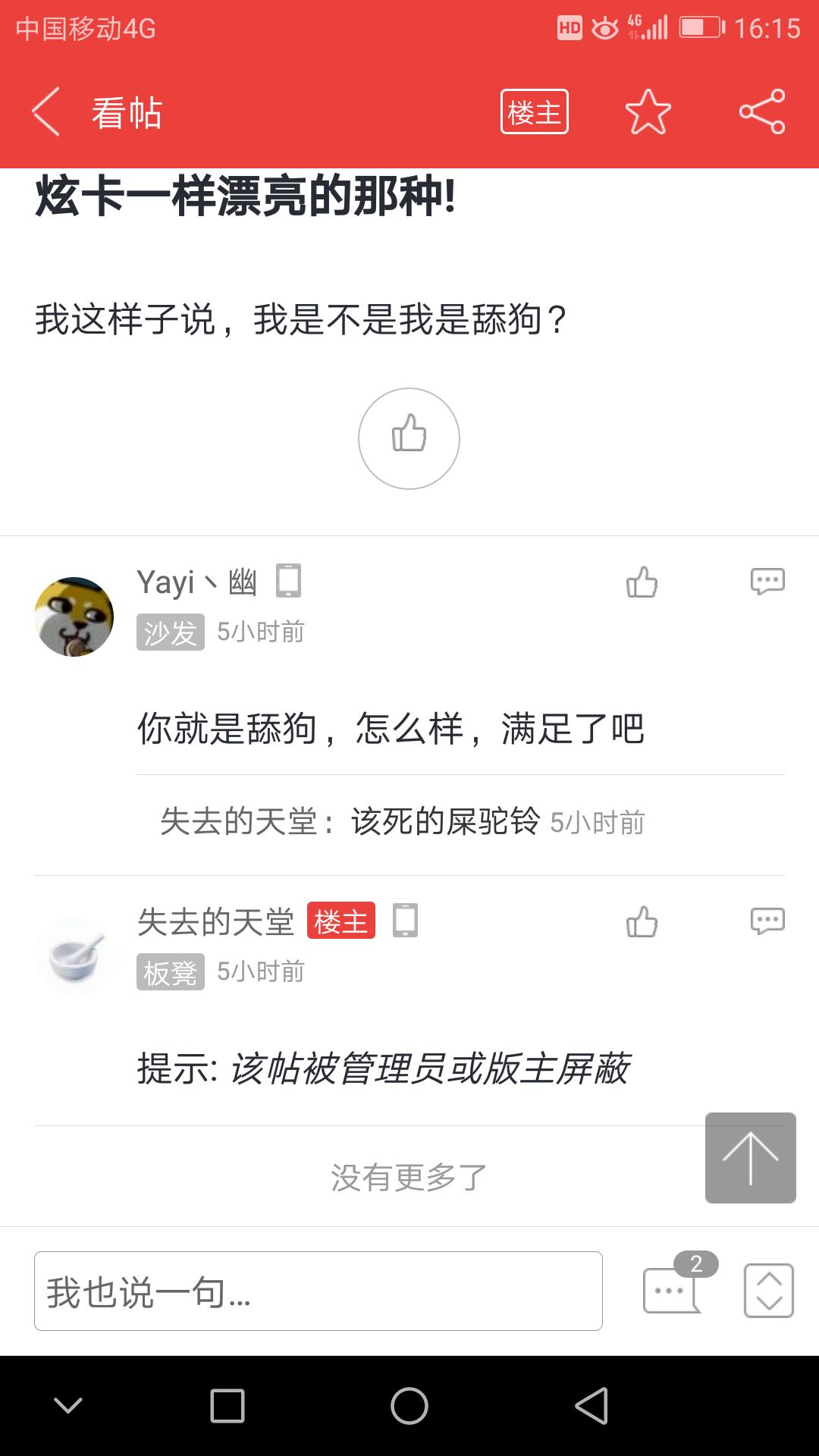
Task: Jump back to top with the arrow button
Action: click(x=750, y=1158)
